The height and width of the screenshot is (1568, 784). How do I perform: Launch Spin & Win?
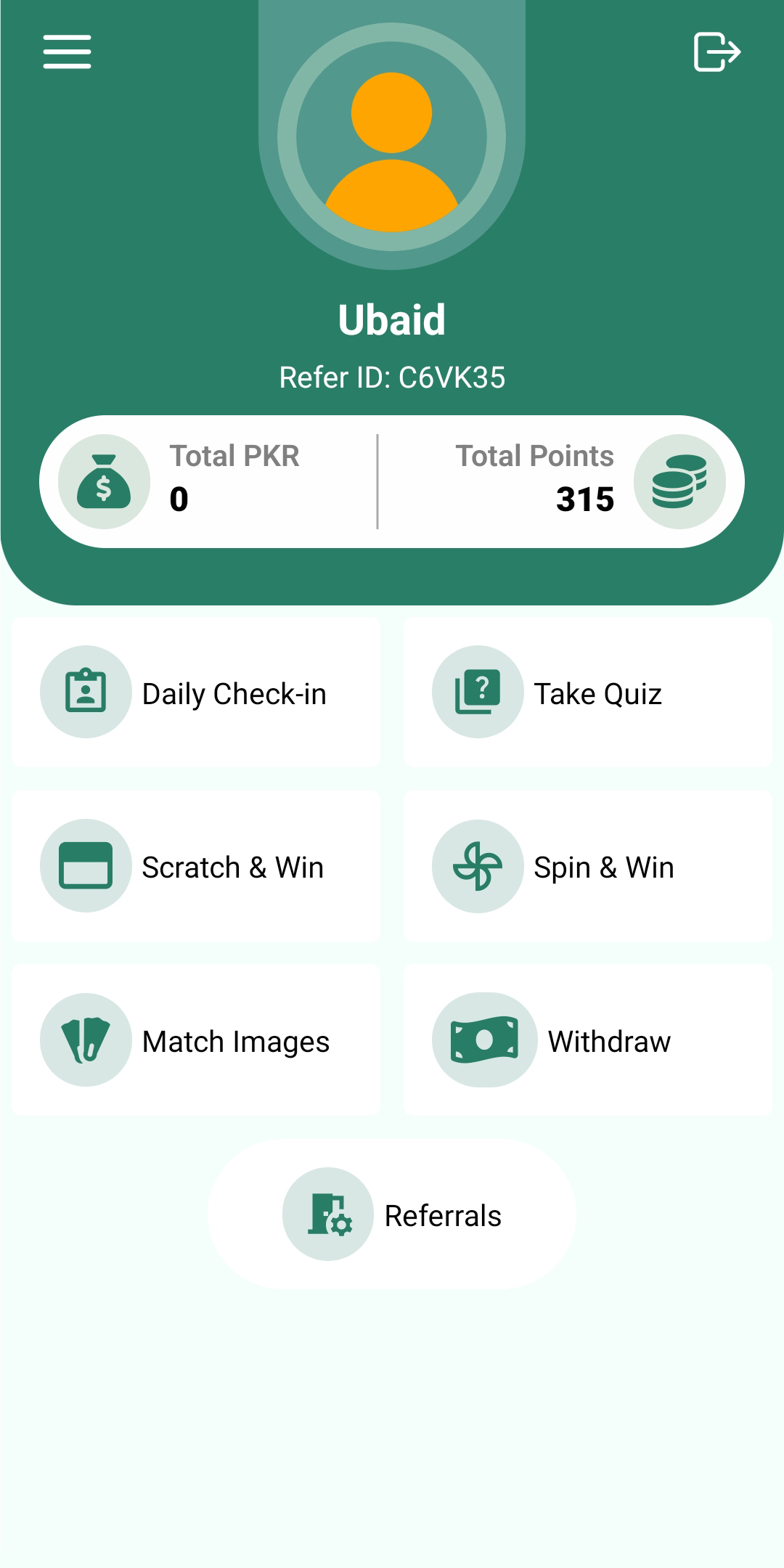pos(587,867)
